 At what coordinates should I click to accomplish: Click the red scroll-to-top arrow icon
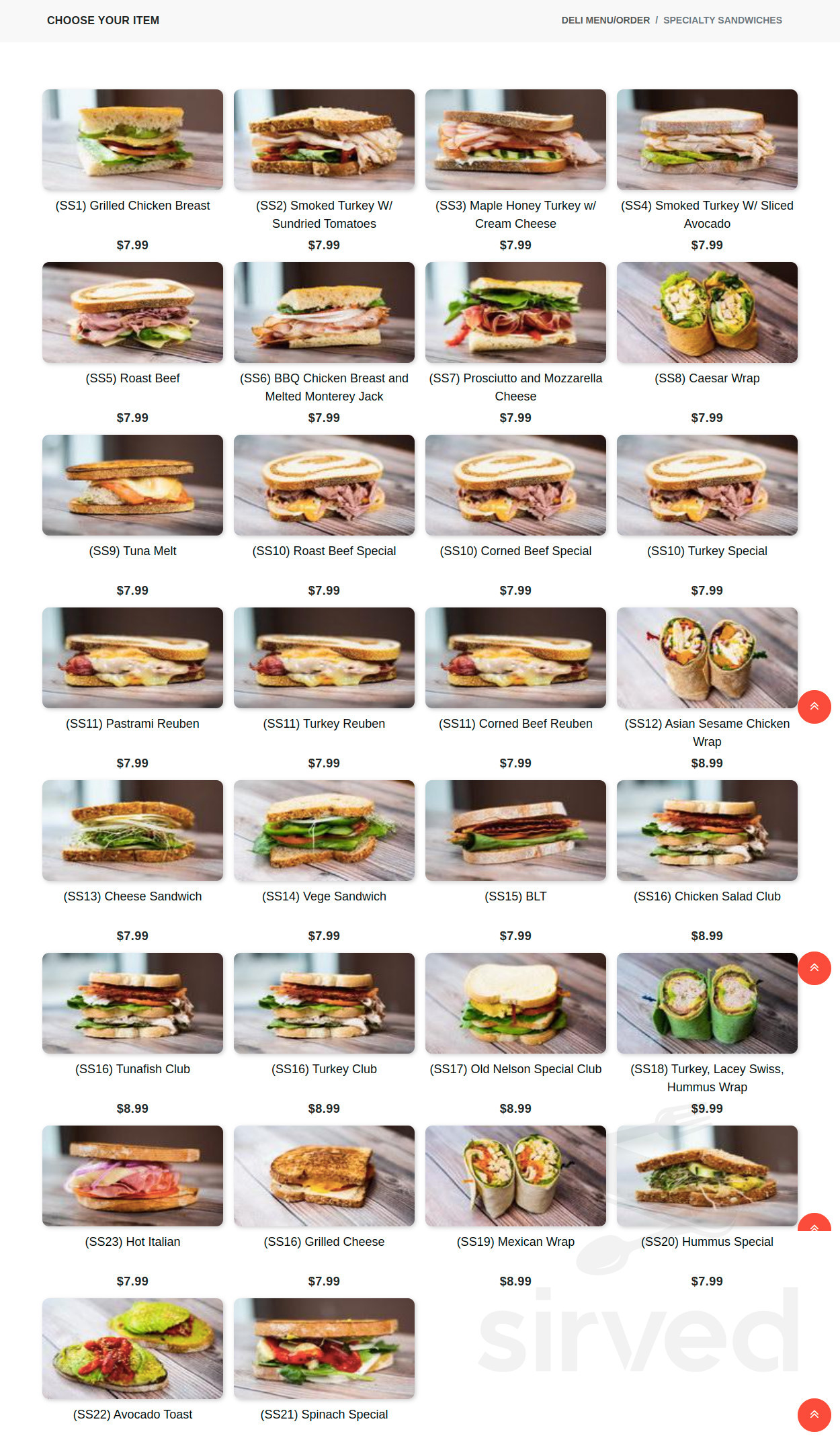pos(814,707)
